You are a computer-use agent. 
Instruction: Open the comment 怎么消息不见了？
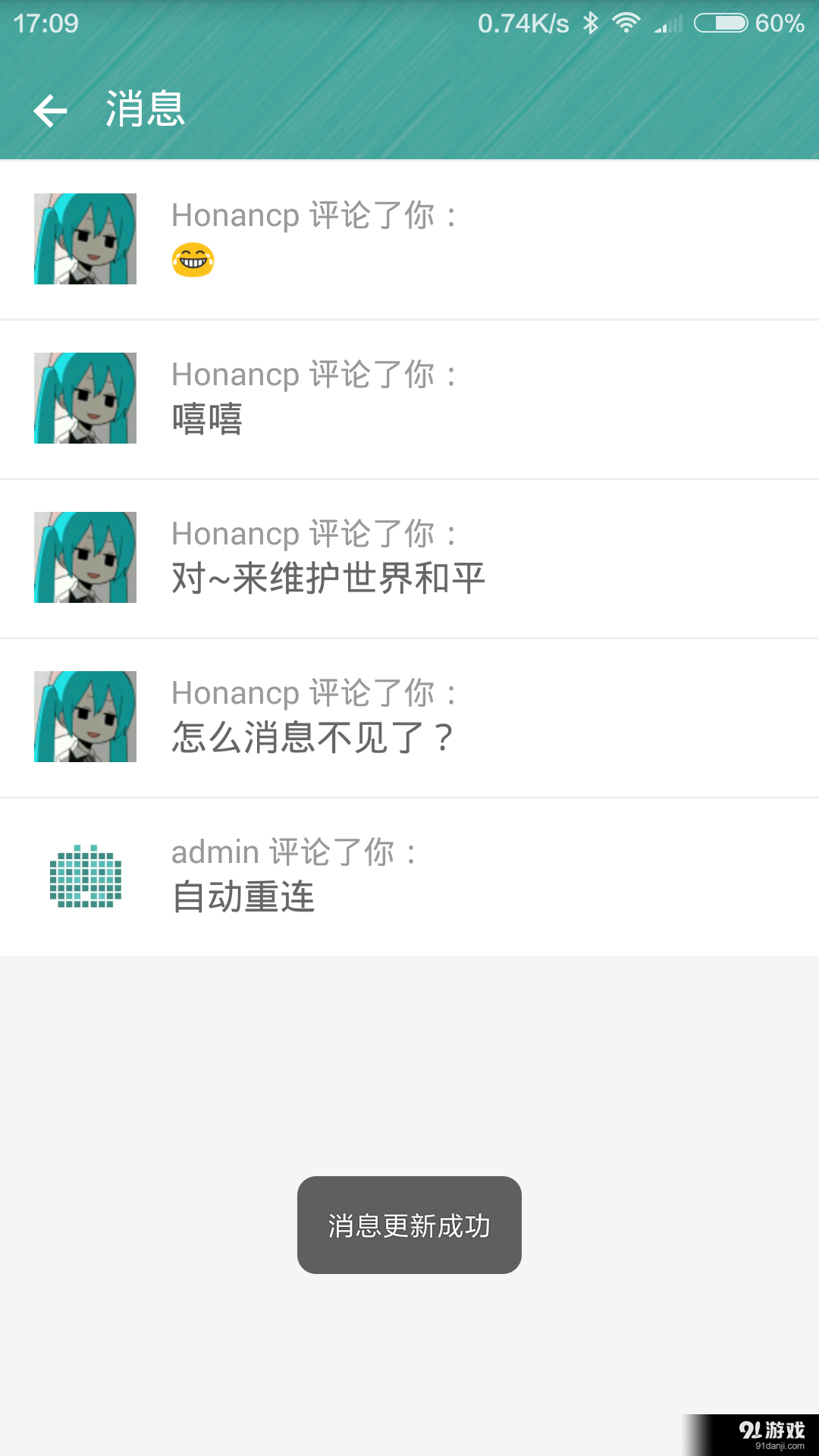pos(409,717)
